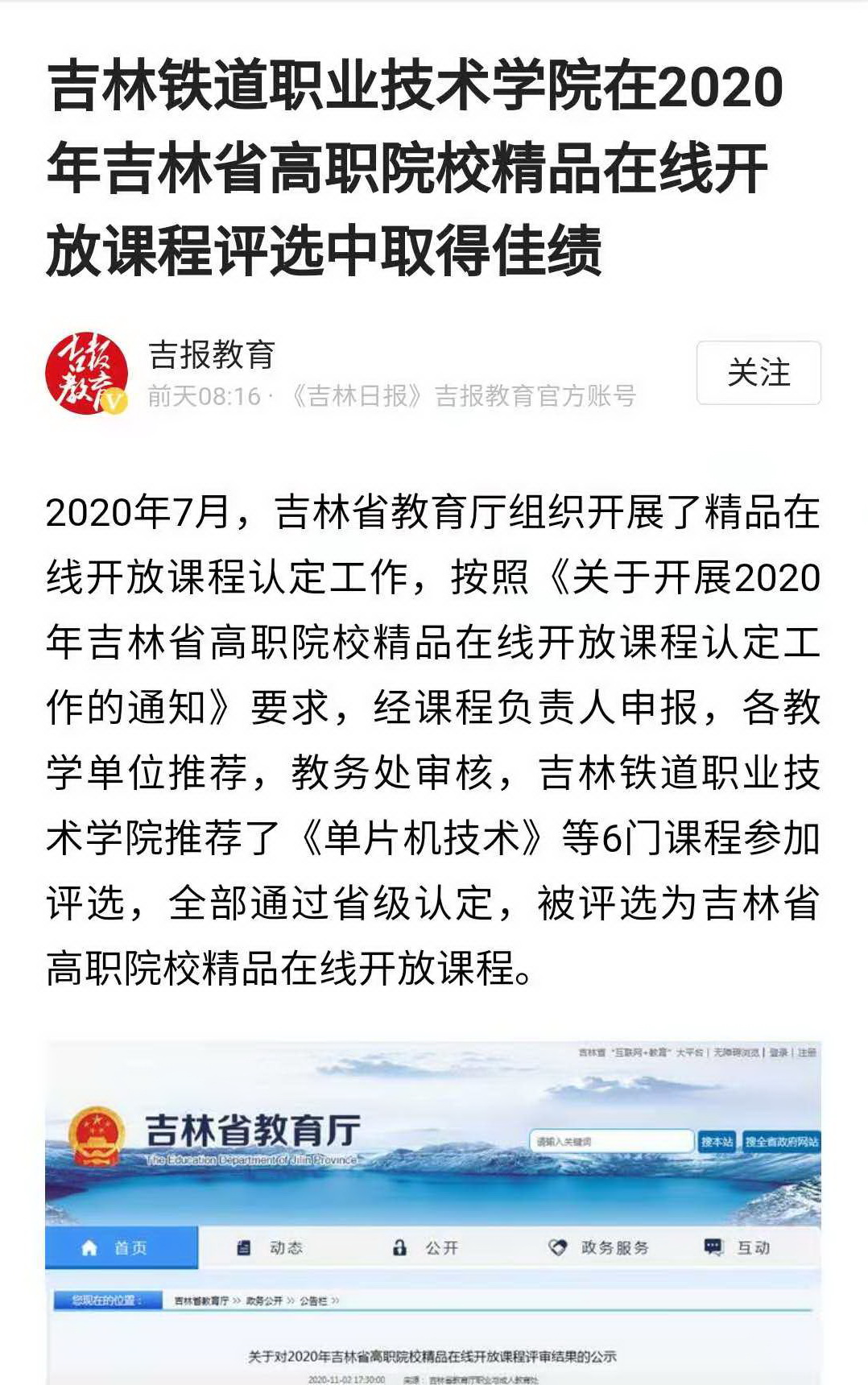Open the 吉报教育 author avatar

pos(86,373)
